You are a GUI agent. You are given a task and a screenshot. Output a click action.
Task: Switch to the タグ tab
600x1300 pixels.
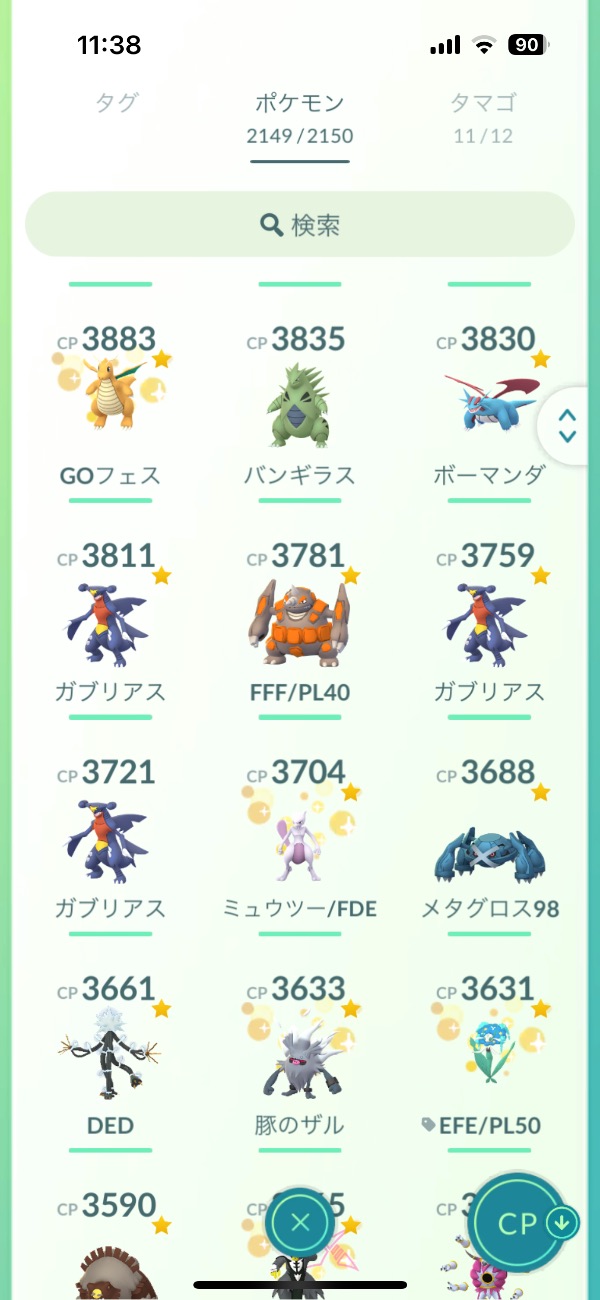pyautogui.click(x=116, y=103)
